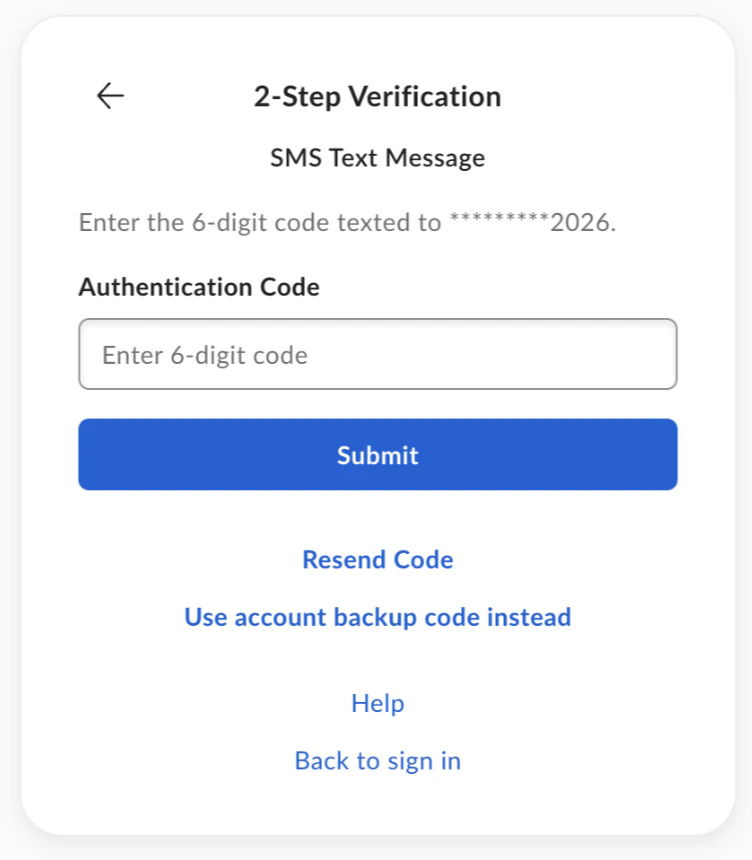Viewport: 752px width, 860px height.
Task: Use account backup code instead
Action: pyautogui.click(x=377, y=617)
